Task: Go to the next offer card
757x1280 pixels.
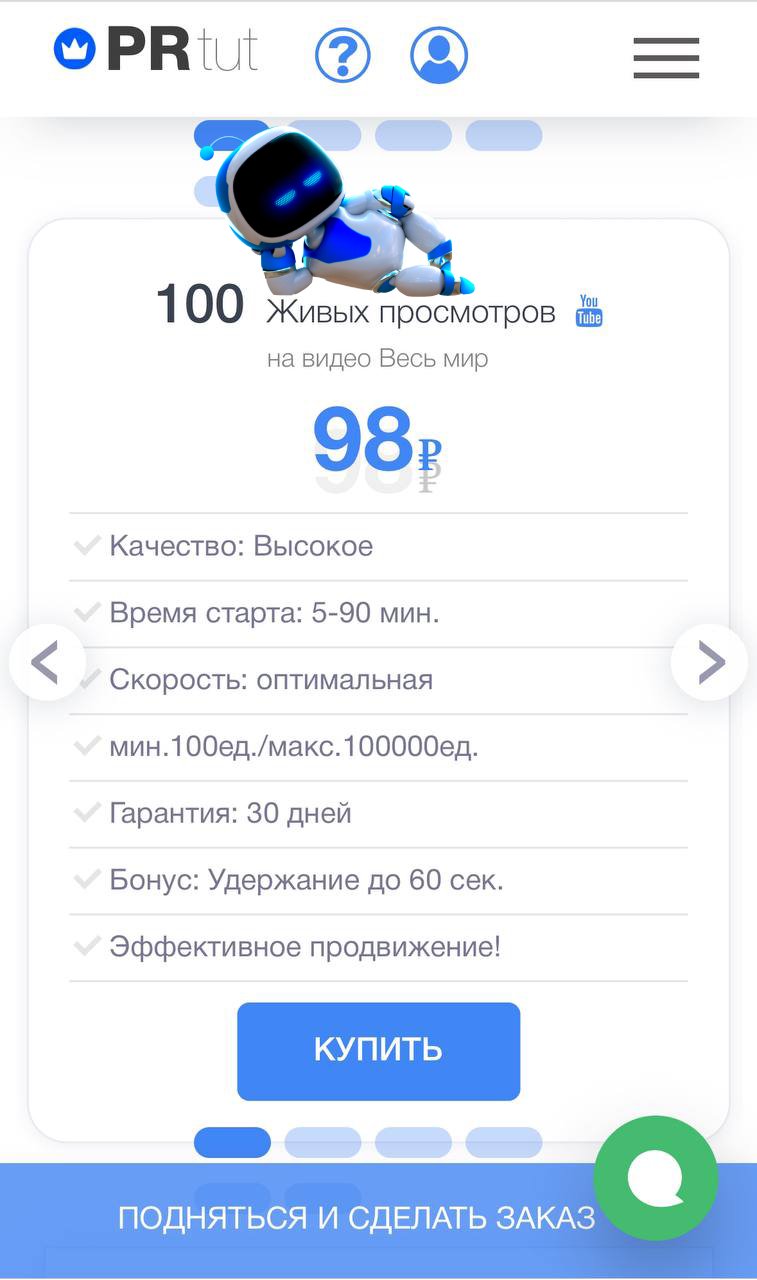Action: click(x=710, y=662)
